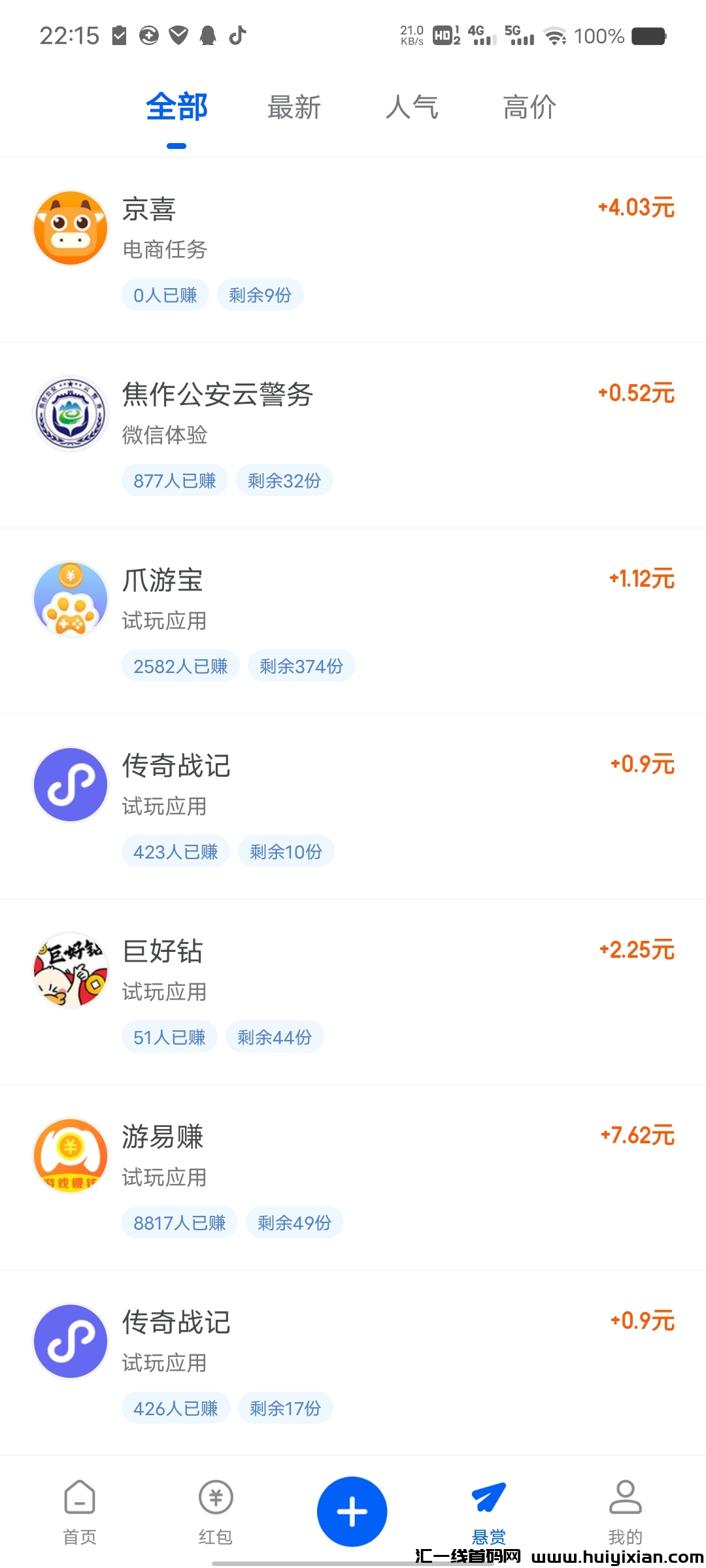
Task: Open the 焦作公安云警务 task
Action: (x=353, y=435)
